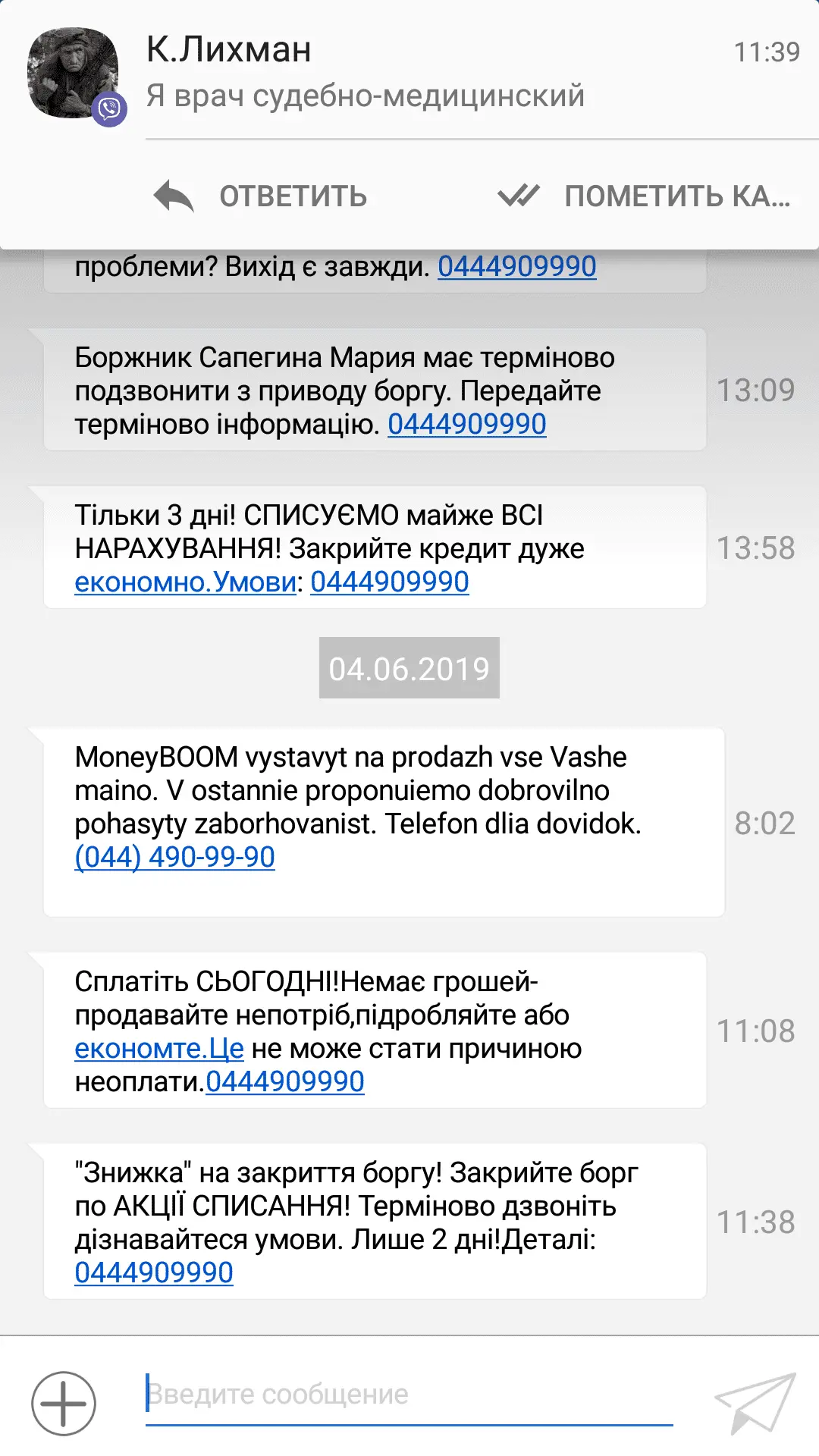Viewport: 819px width, 1456px height.
Task: Call the number in the Знижка message
Action: (154, 1273)
